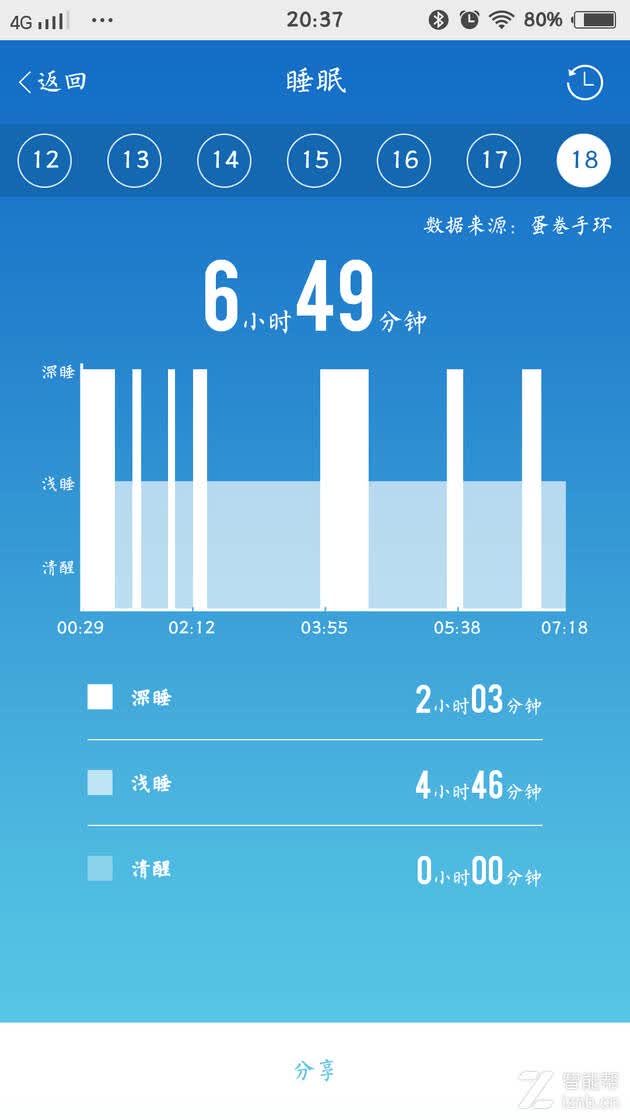This screenshot has width=630, height=1120.
Task: Open the sleep history clock icon
Action: coord(584,82)
